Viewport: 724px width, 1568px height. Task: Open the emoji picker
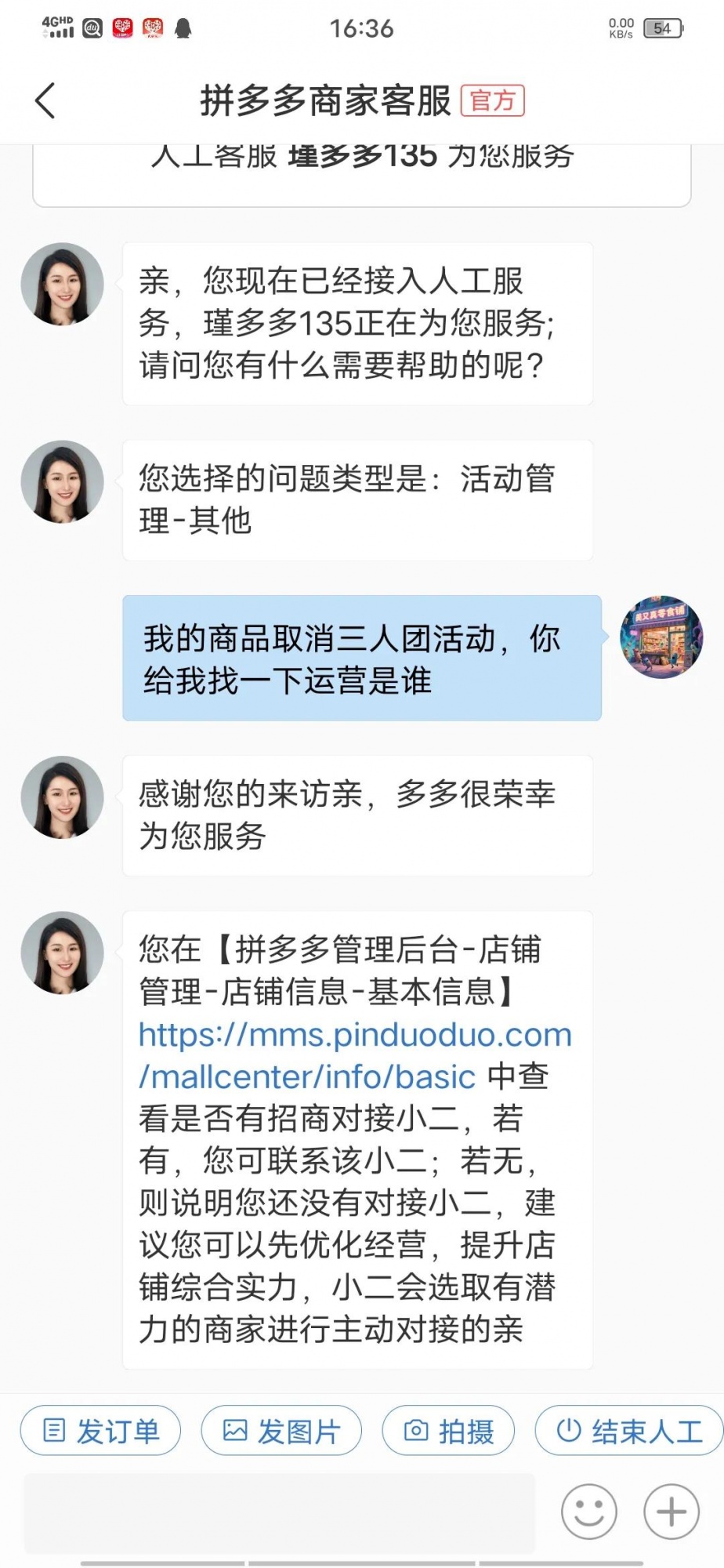588,1511
